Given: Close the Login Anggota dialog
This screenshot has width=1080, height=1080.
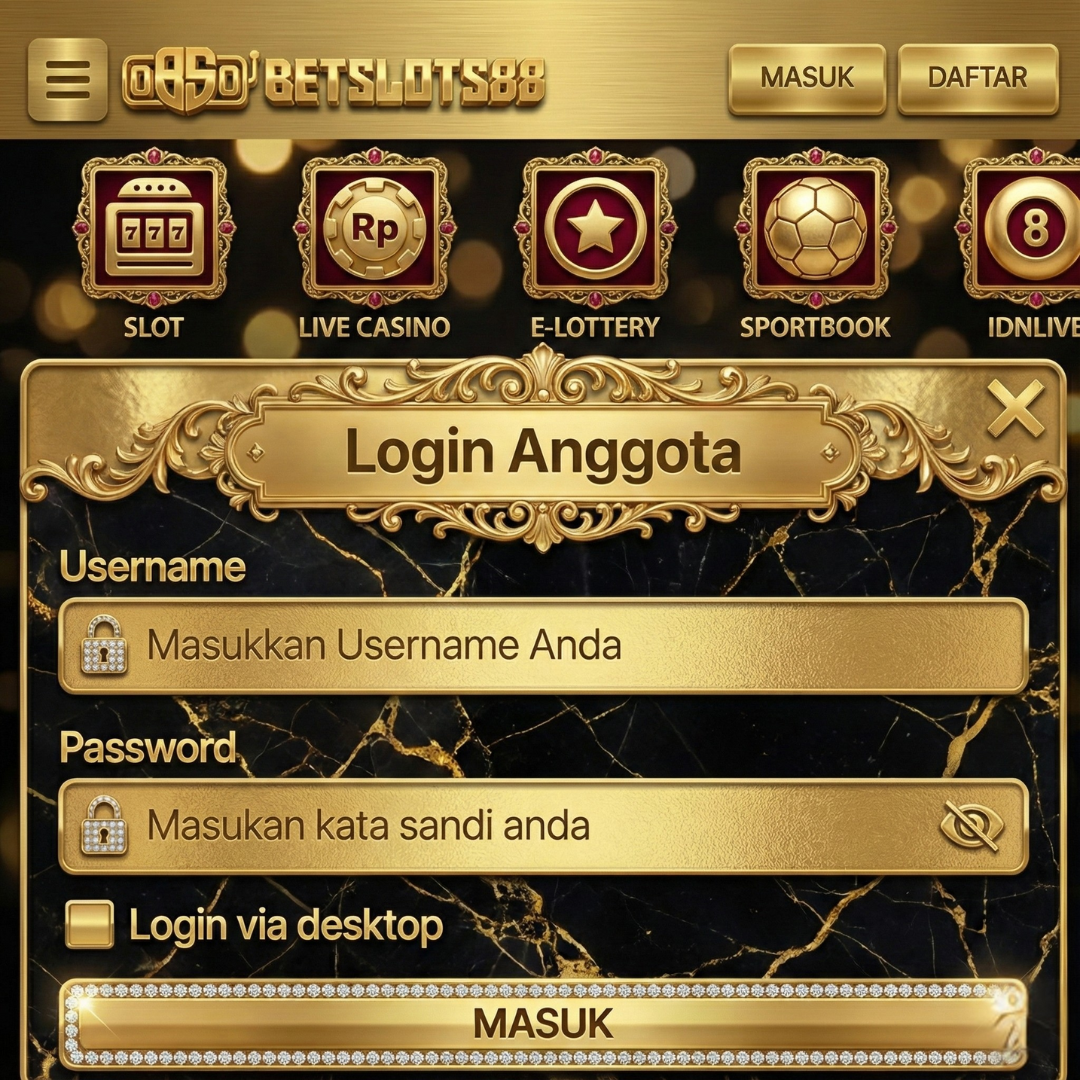Looking at the screenshot, I should click(1016, 410).
